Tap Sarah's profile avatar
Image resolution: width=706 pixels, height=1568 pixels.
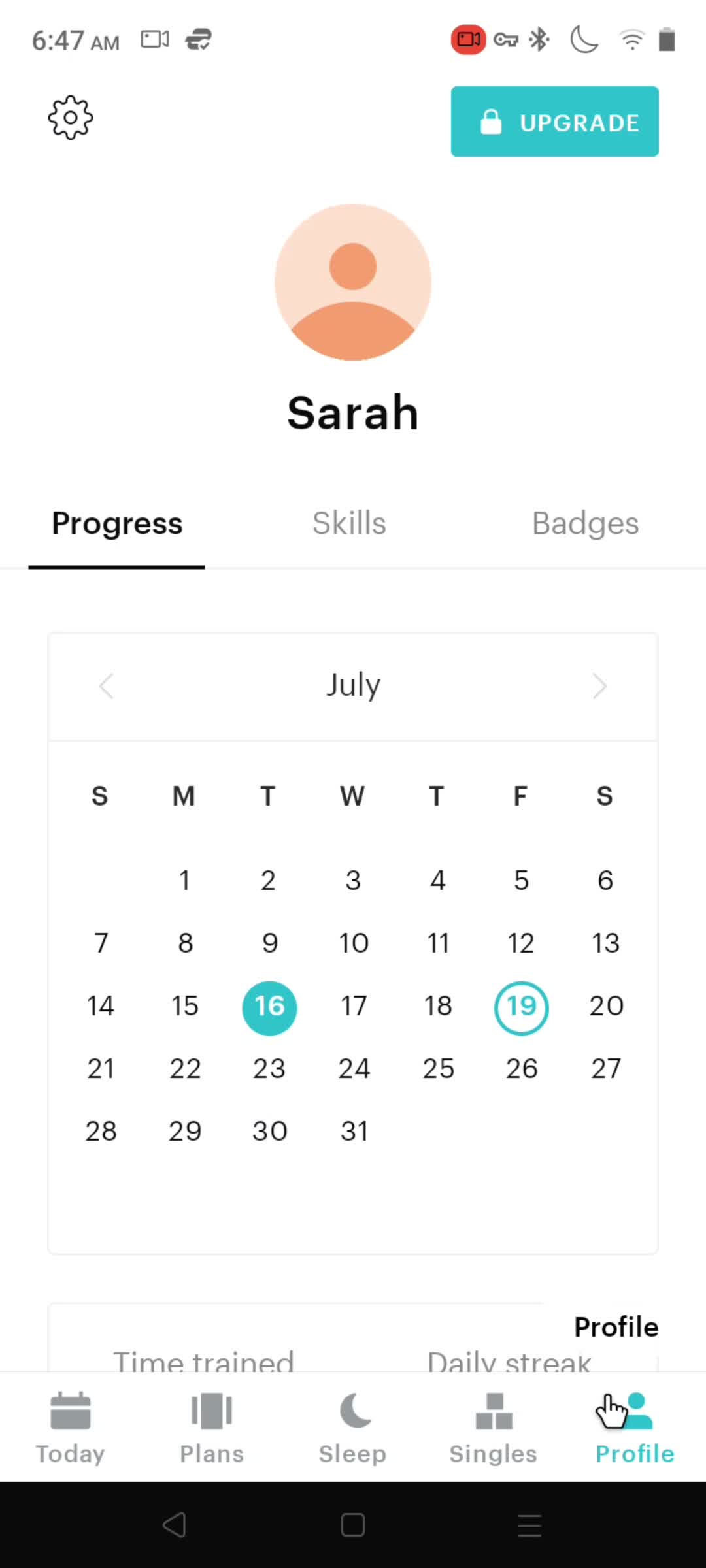coord(353,282)
